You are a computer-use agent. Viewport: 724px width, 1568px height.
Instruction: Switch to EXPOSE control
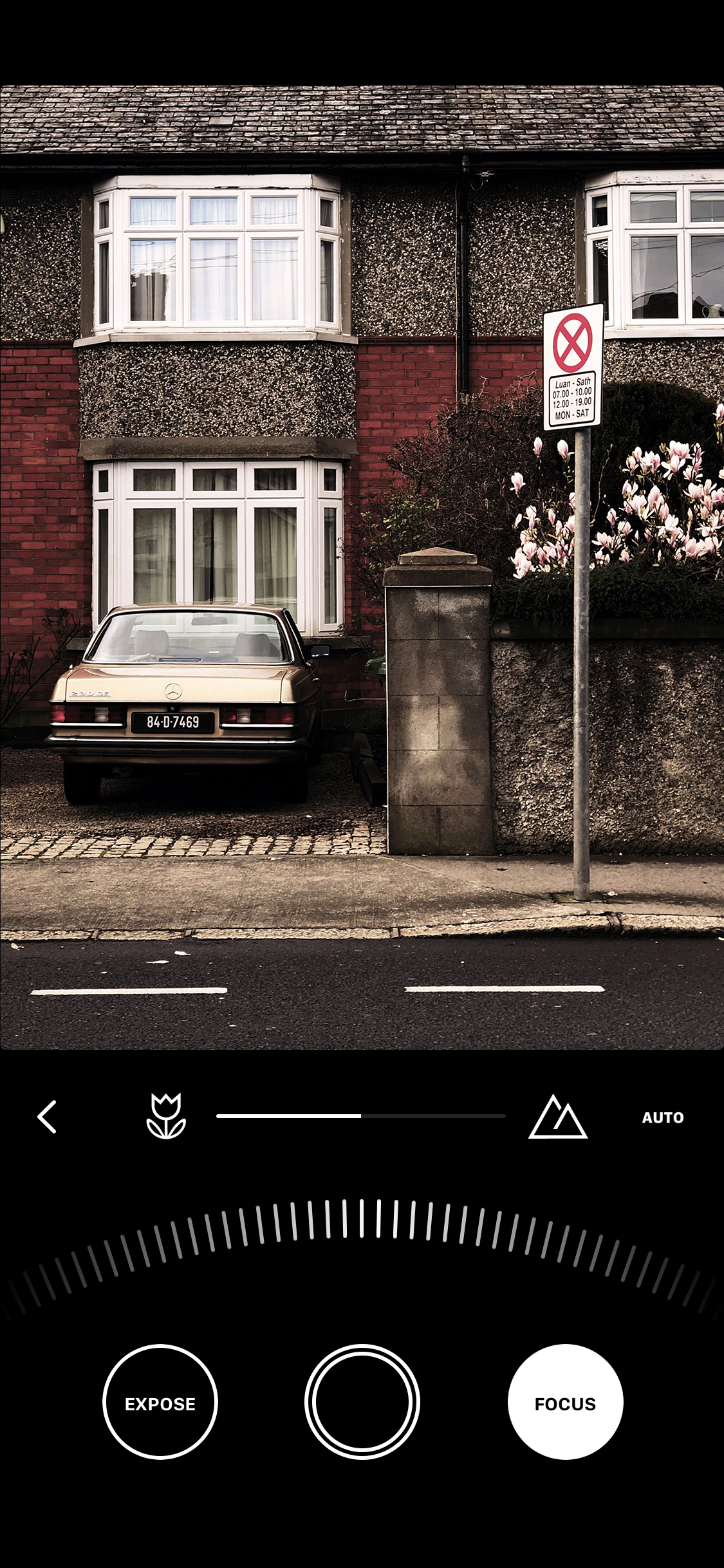[160, 1403]
